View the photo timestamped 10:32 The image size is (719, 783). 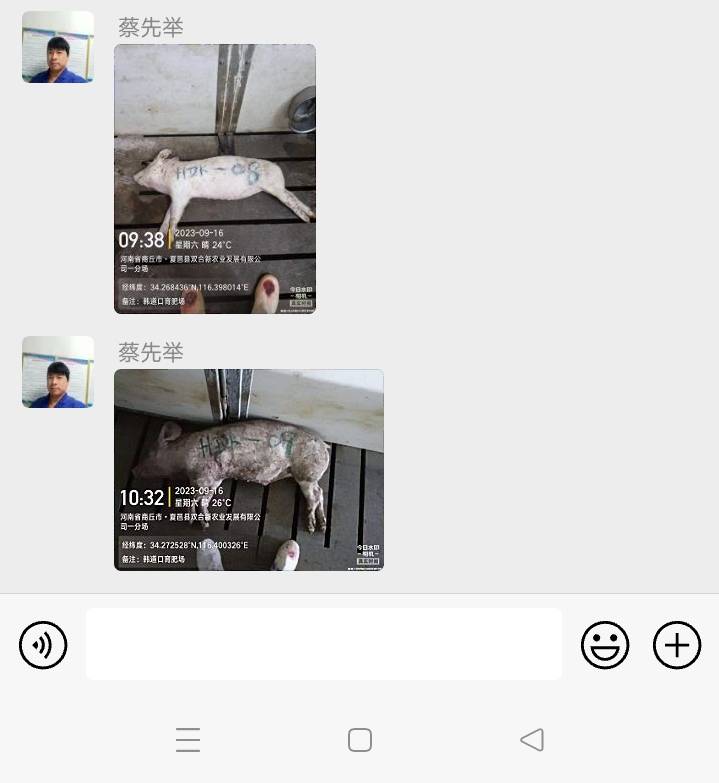coord(249,470)
